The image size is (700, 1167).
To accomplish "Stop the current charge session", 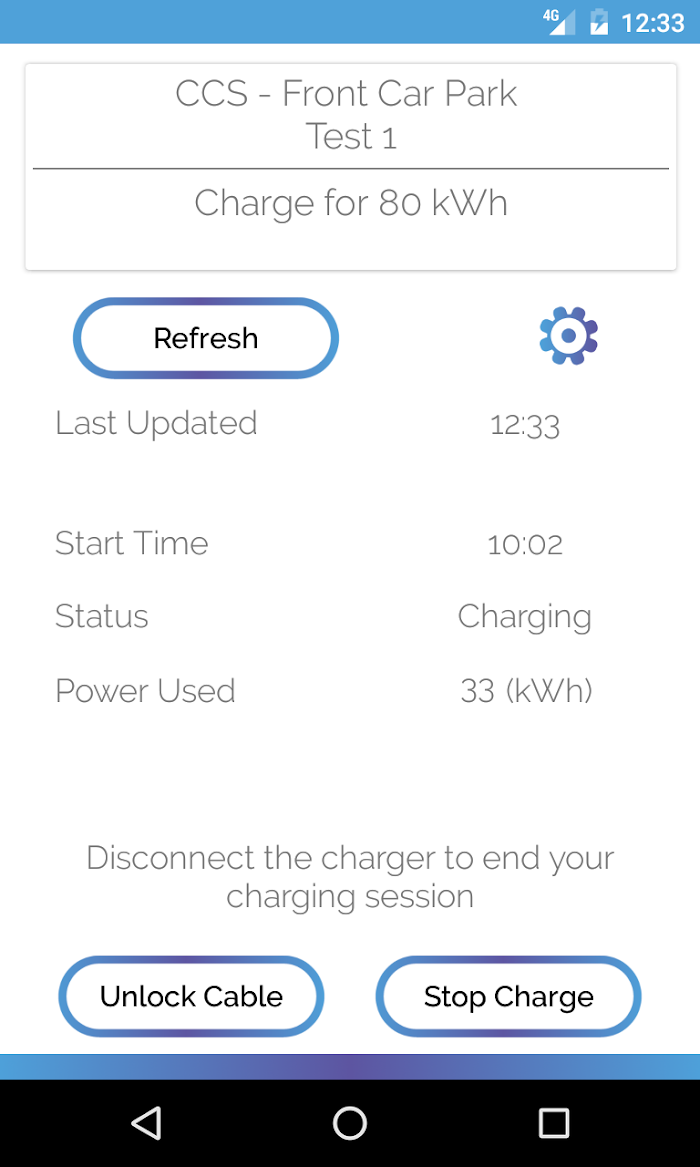I will pos(509,997).
